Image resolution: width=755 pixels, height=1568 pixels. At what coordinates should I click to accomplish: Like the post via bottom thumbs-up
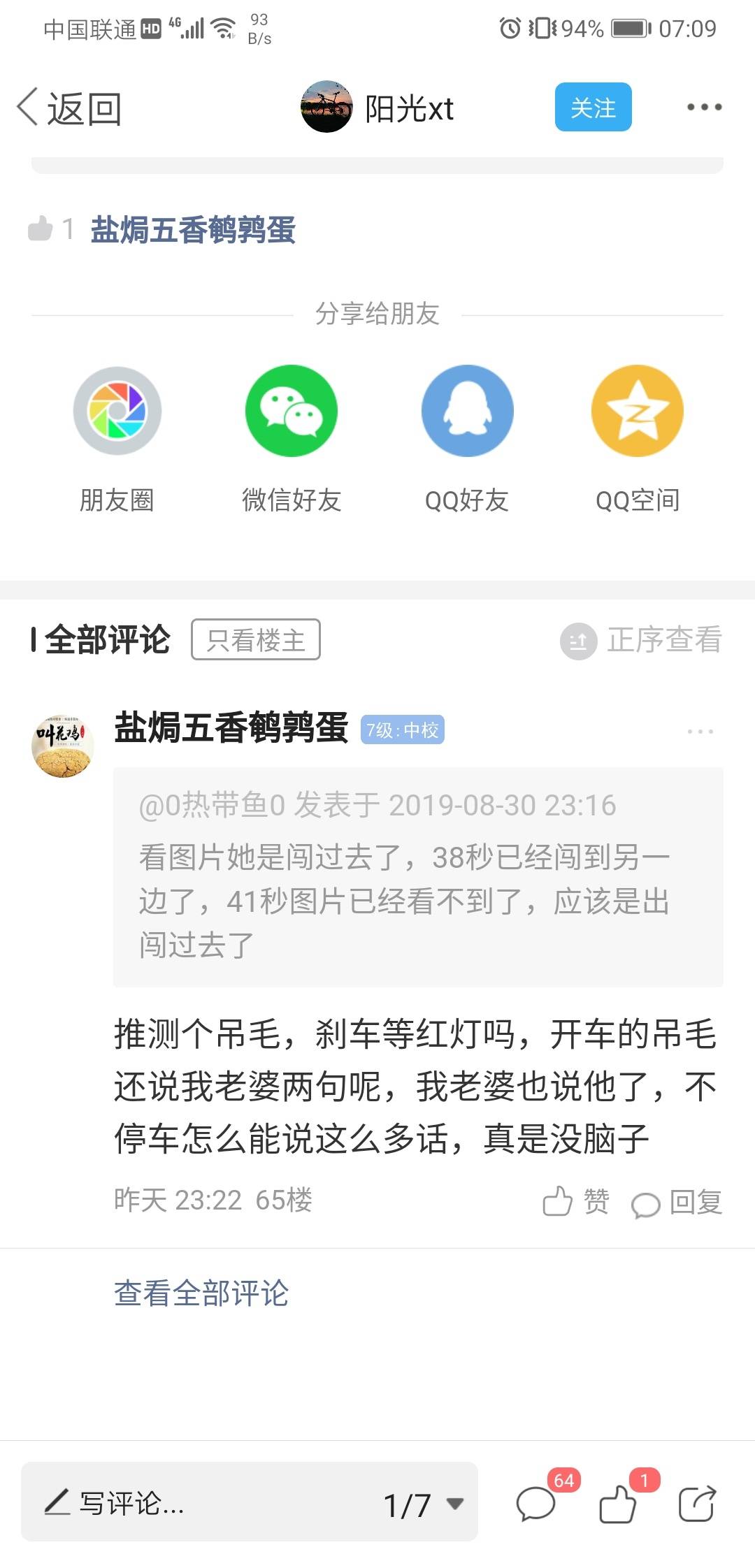tap(619, 1503)
